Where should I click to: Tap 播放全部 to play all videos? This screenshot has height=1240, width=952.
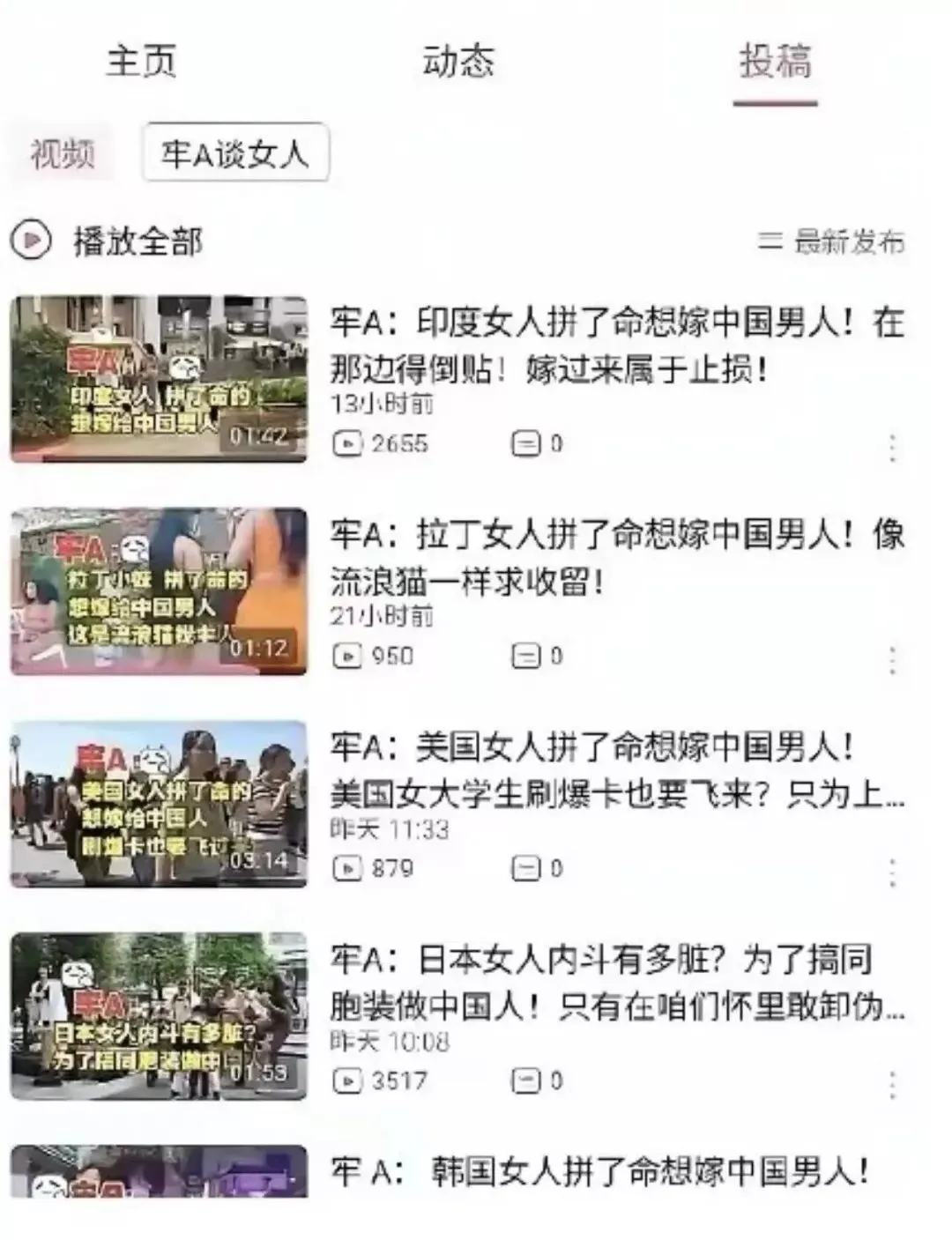[108, 241]
